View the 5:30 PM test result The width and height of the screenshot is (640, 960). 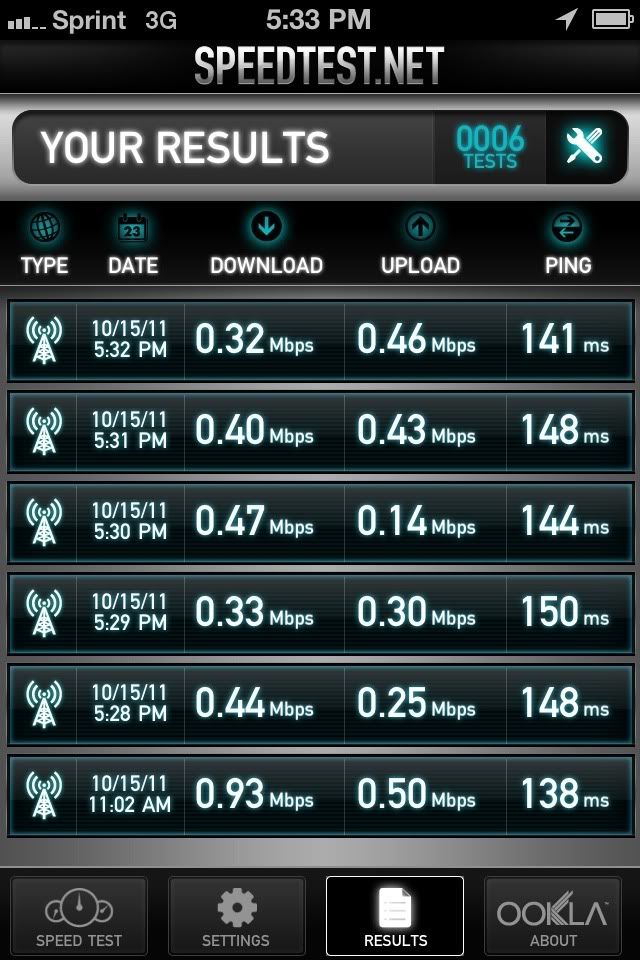[x=320, y=522]
